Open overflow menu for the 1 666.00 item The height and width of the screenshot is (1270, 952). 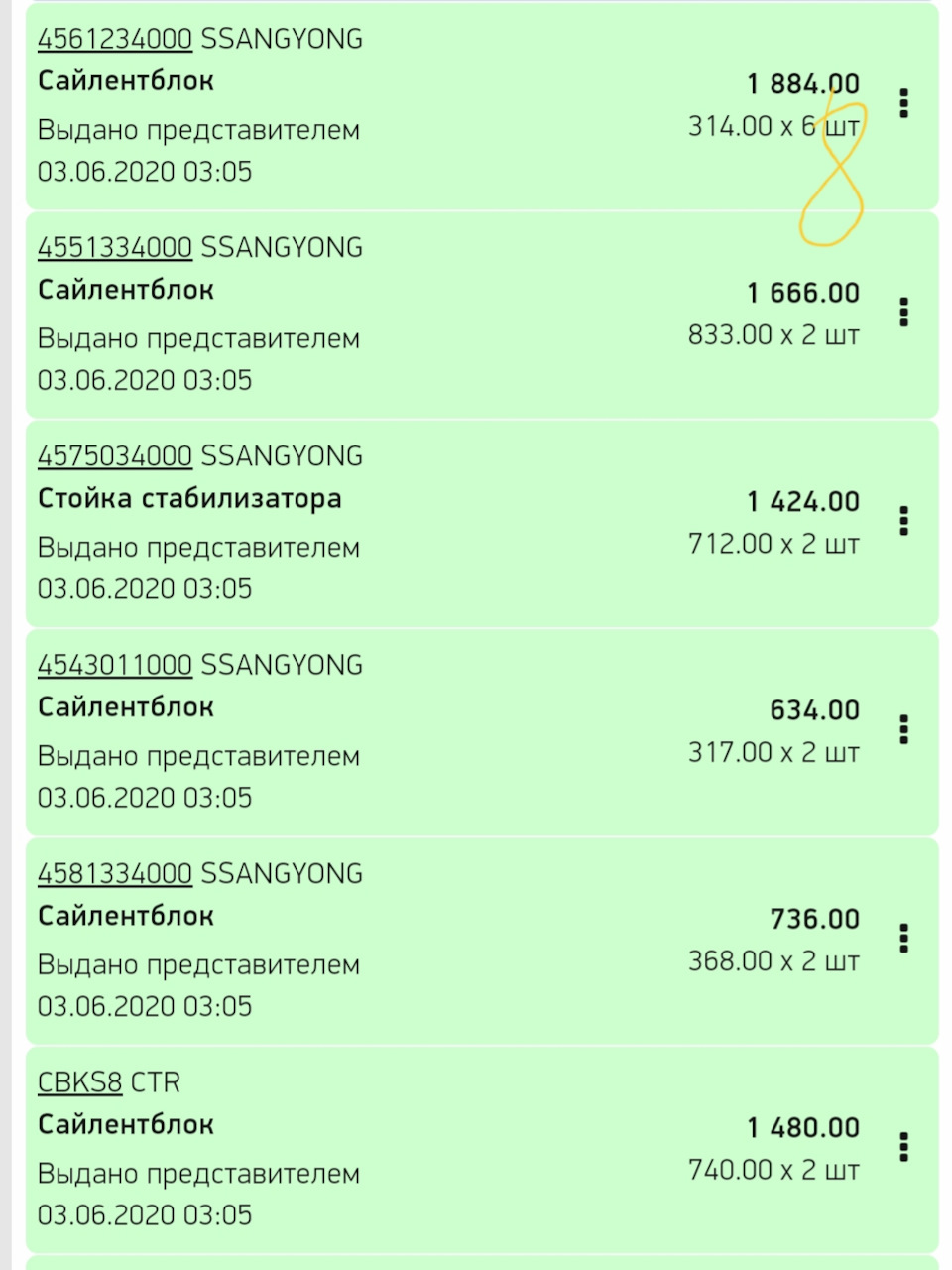point(903,312)
